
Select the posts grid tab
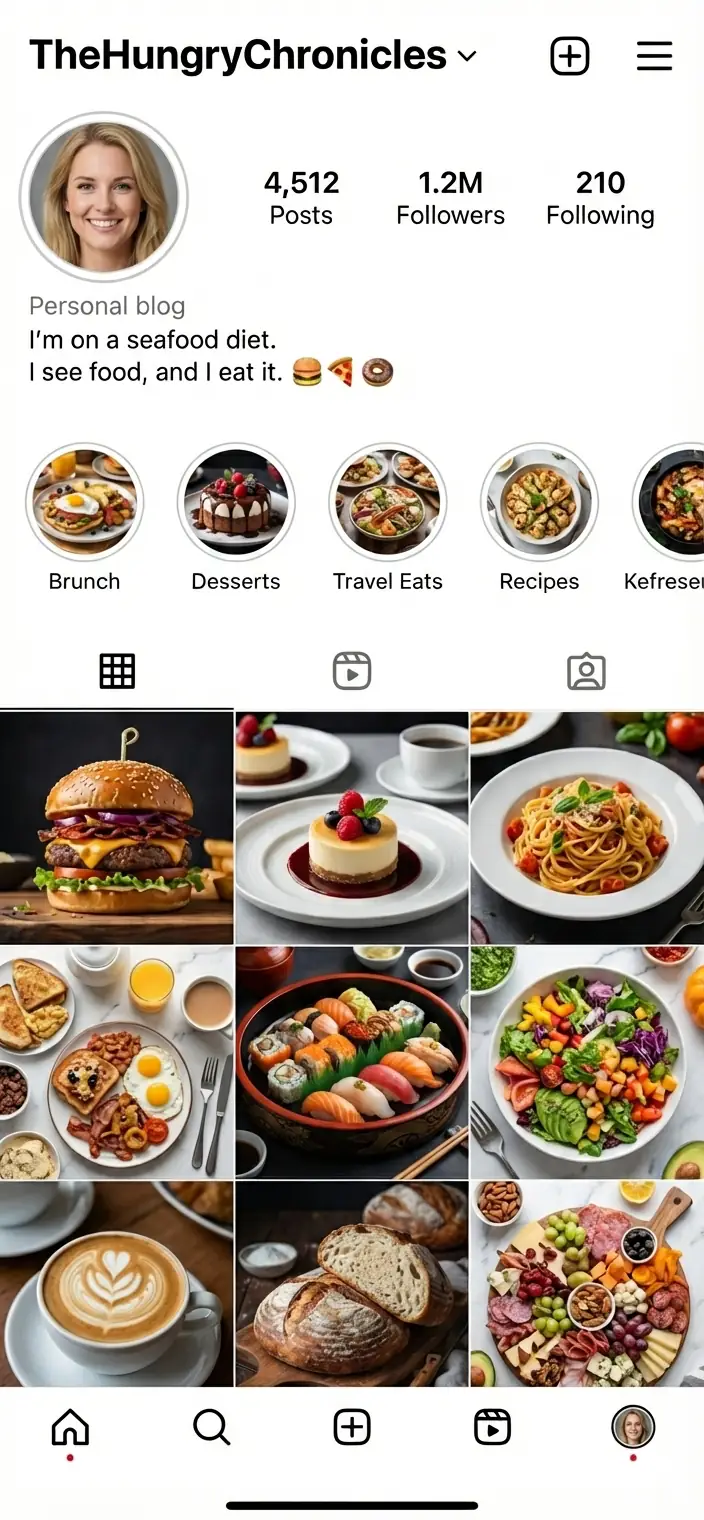(x=117, y=671)
